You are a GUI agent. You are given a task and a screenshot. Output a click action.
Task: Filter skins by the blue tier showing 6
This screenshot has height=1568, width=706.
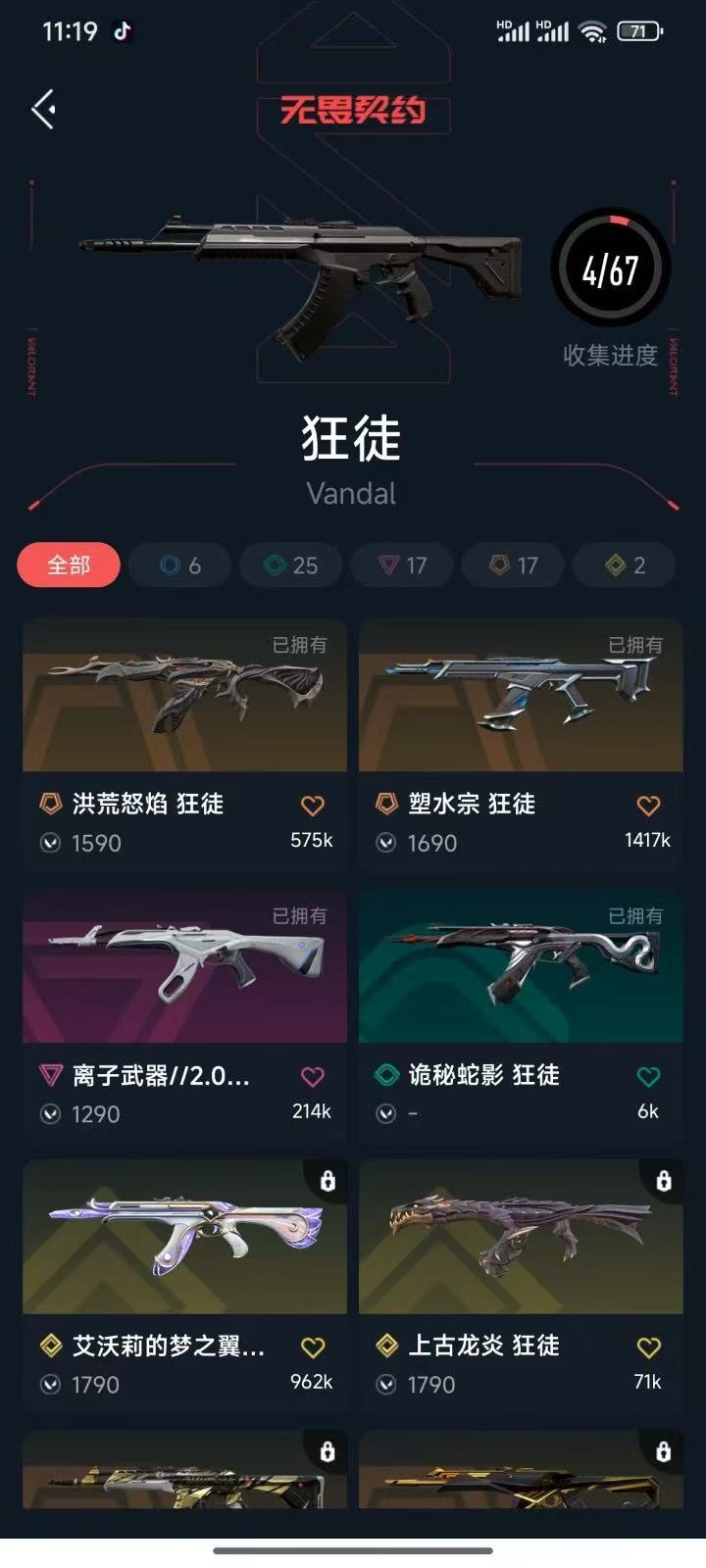(180, 565)
